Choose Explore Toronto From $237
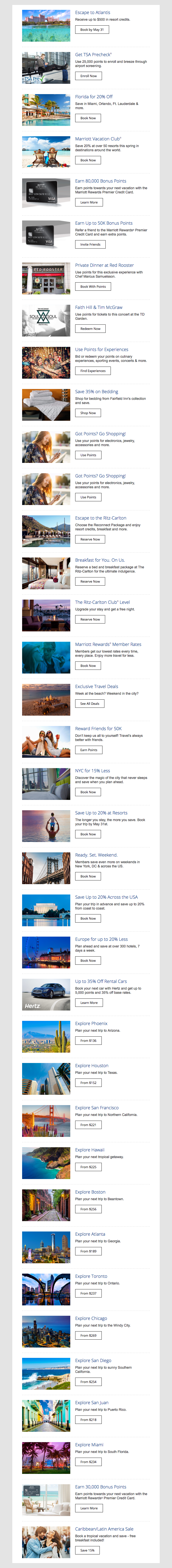The height and width of the screenshot is (1568, 172). tap(88, 1294)
